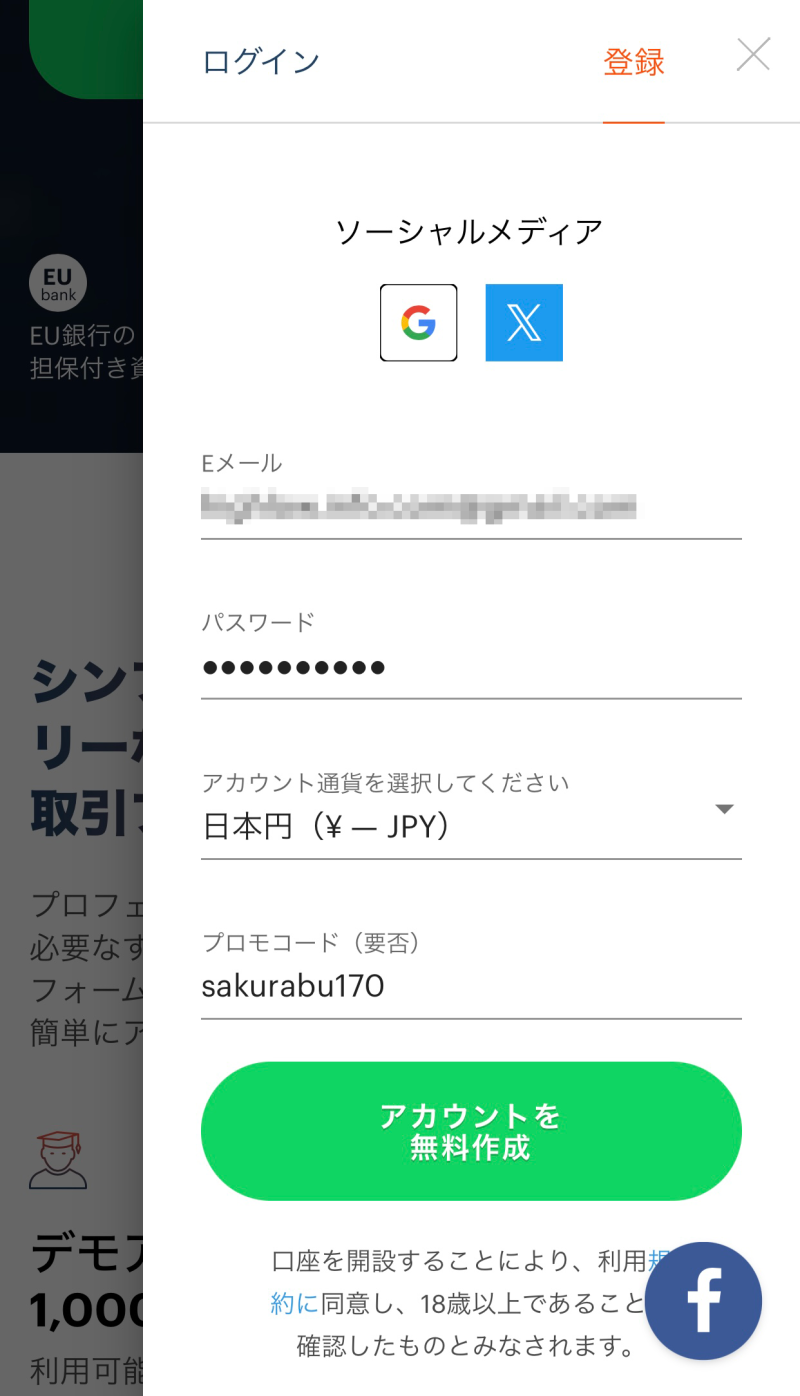Viewport: 800px width, 1396px height.
Task: Close the registration panel
Action: [753, 55]
